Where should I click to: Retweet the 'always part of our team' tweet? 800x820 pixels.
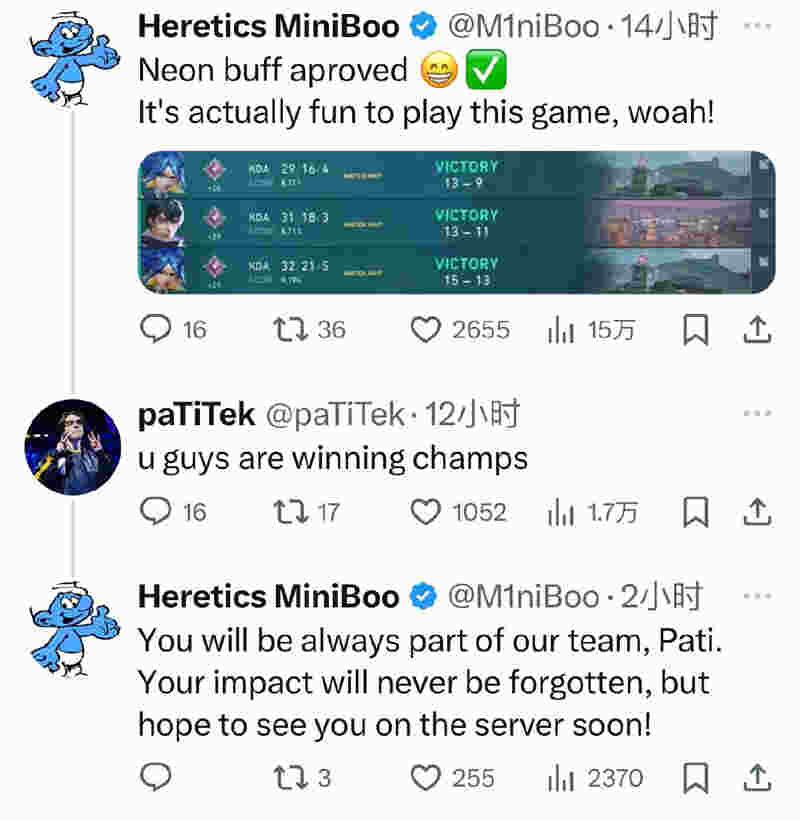point(290,777)
